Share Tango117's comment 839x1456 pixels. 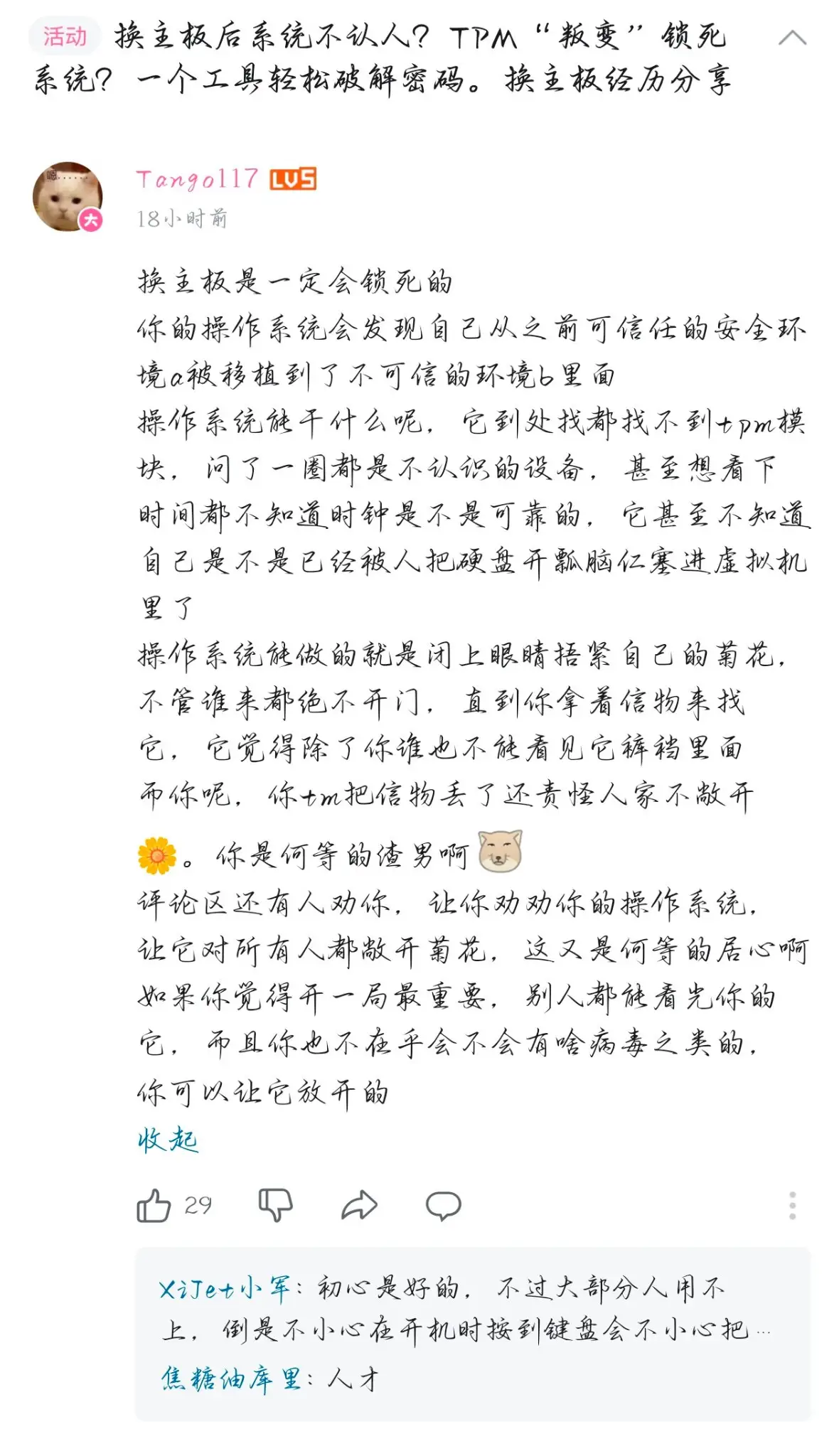(360, 1206)
